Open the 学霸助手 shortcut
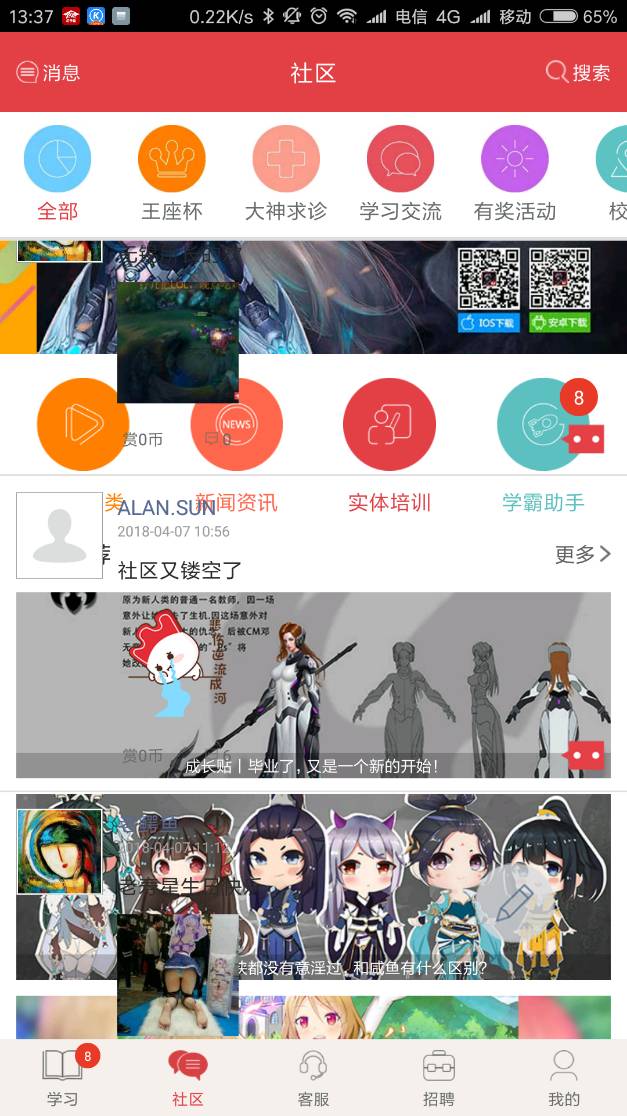The width and height of the screenshot is (627, 1116). pos(542,426)
